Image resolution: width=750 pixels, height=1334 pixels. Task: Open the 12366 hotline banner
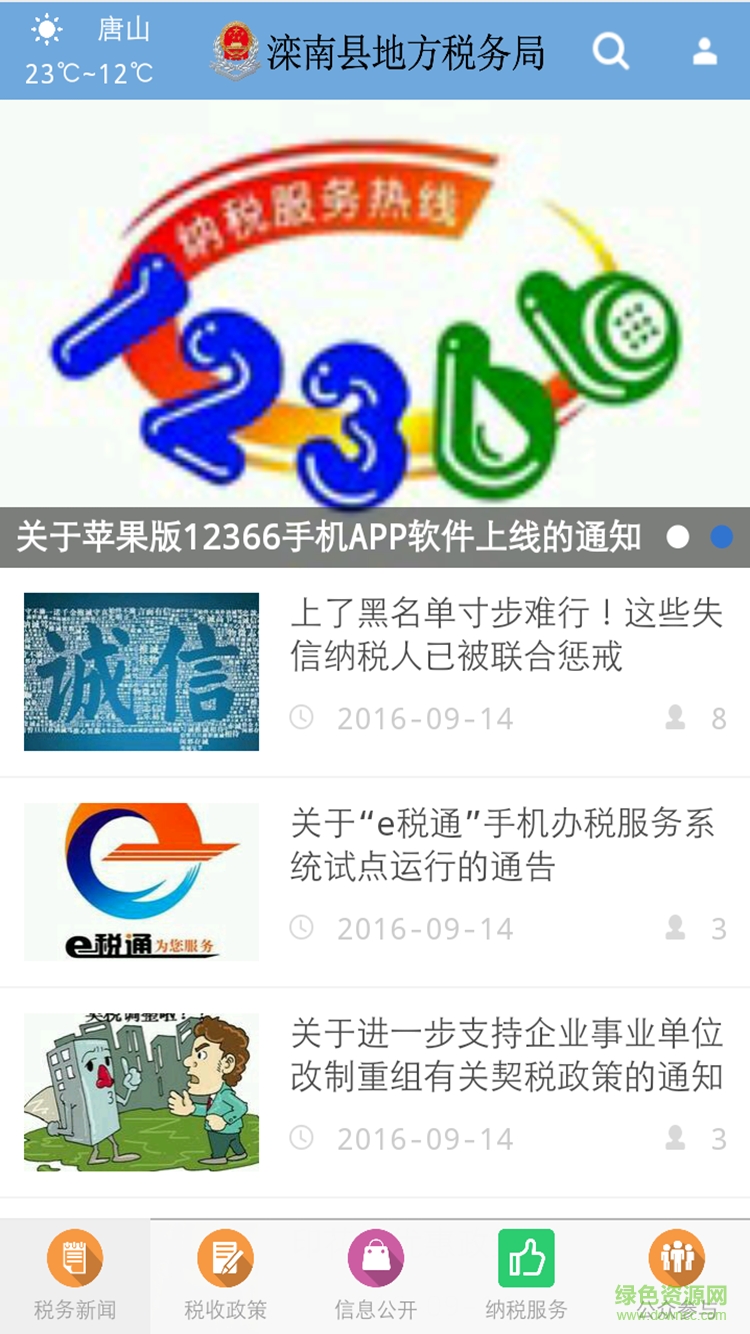[375, 320]
